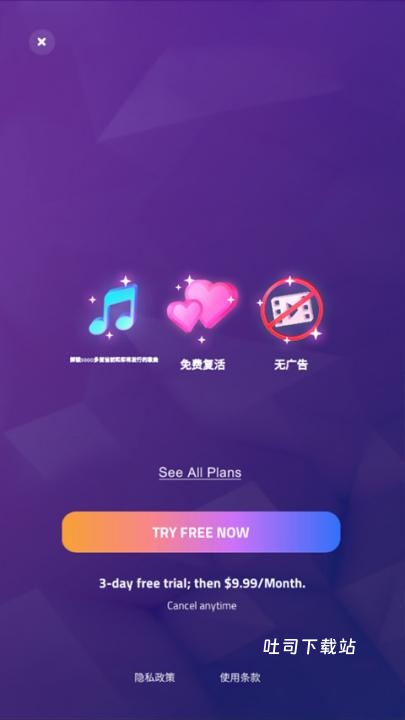
Task: Open the 使用条款 terms of use link
Action: click(240, 677)
